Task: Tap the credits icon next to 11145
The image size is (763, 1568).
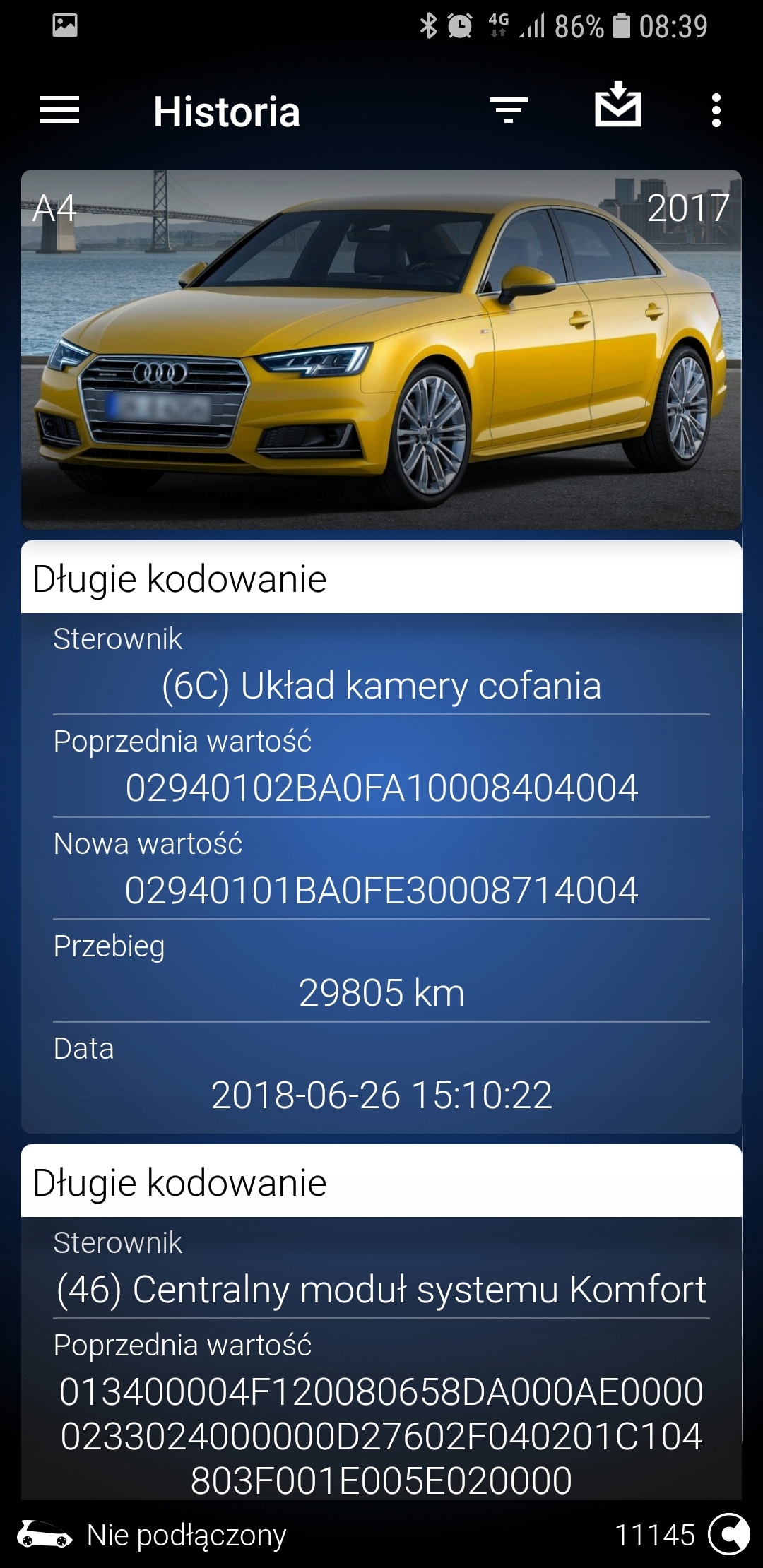Action: (x=728, y=1534)
